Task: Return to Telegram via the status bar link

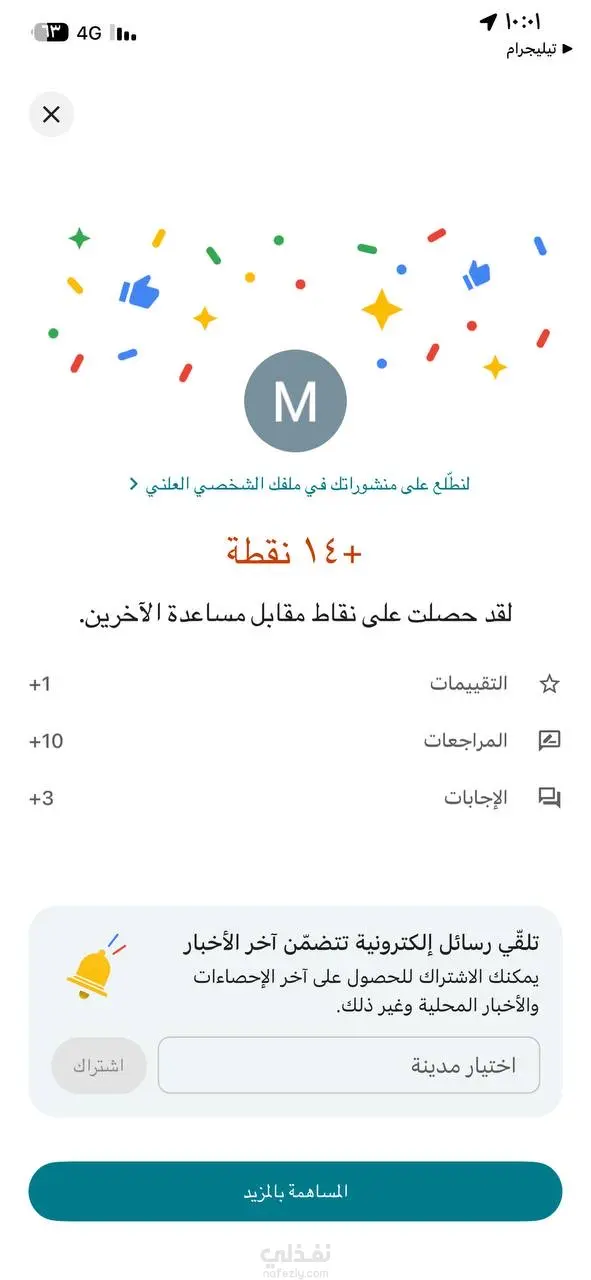Action: click(539, 49)
